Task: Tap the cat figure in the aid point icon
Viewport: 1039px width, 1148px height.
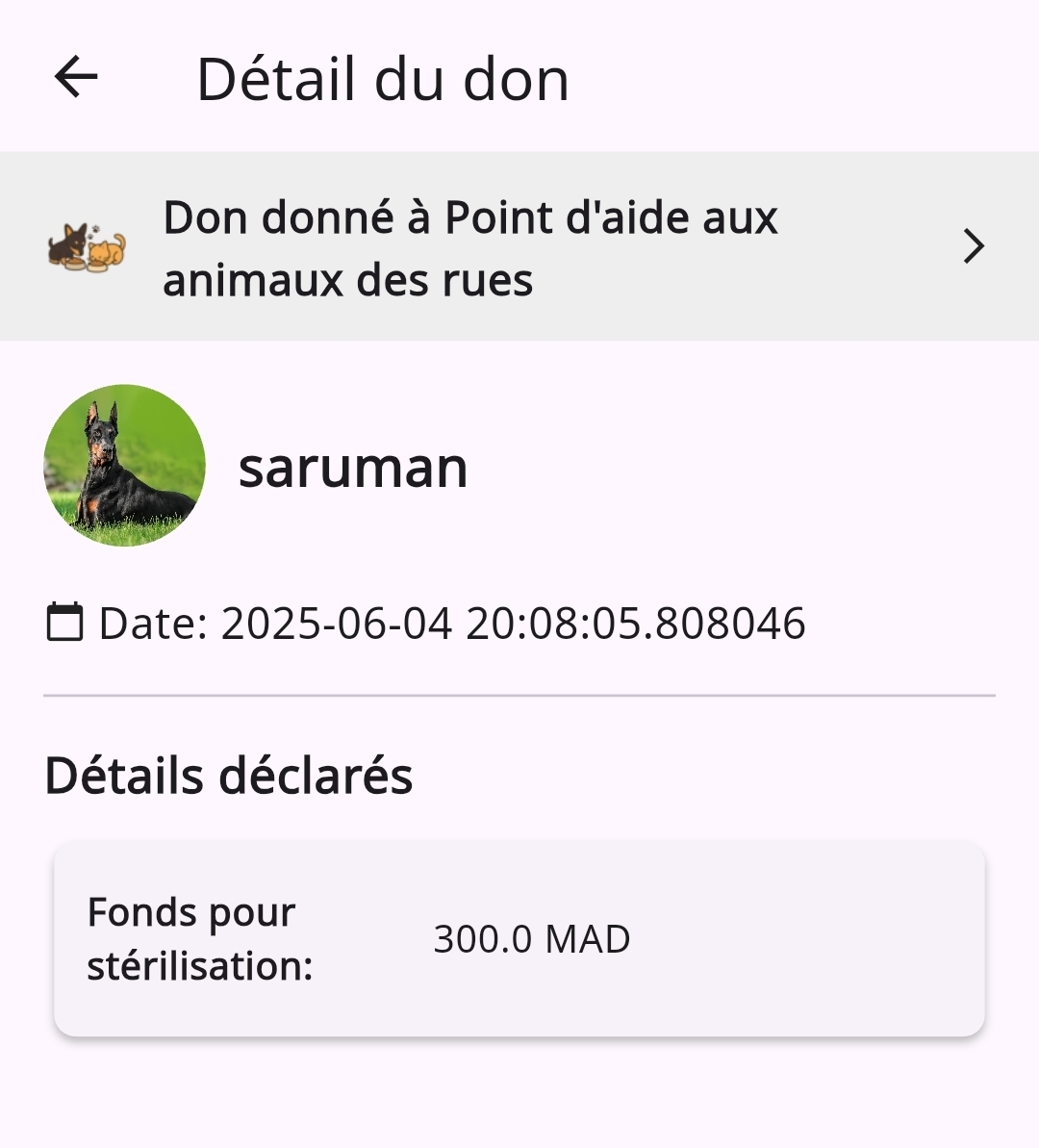Action: (106, 253)
